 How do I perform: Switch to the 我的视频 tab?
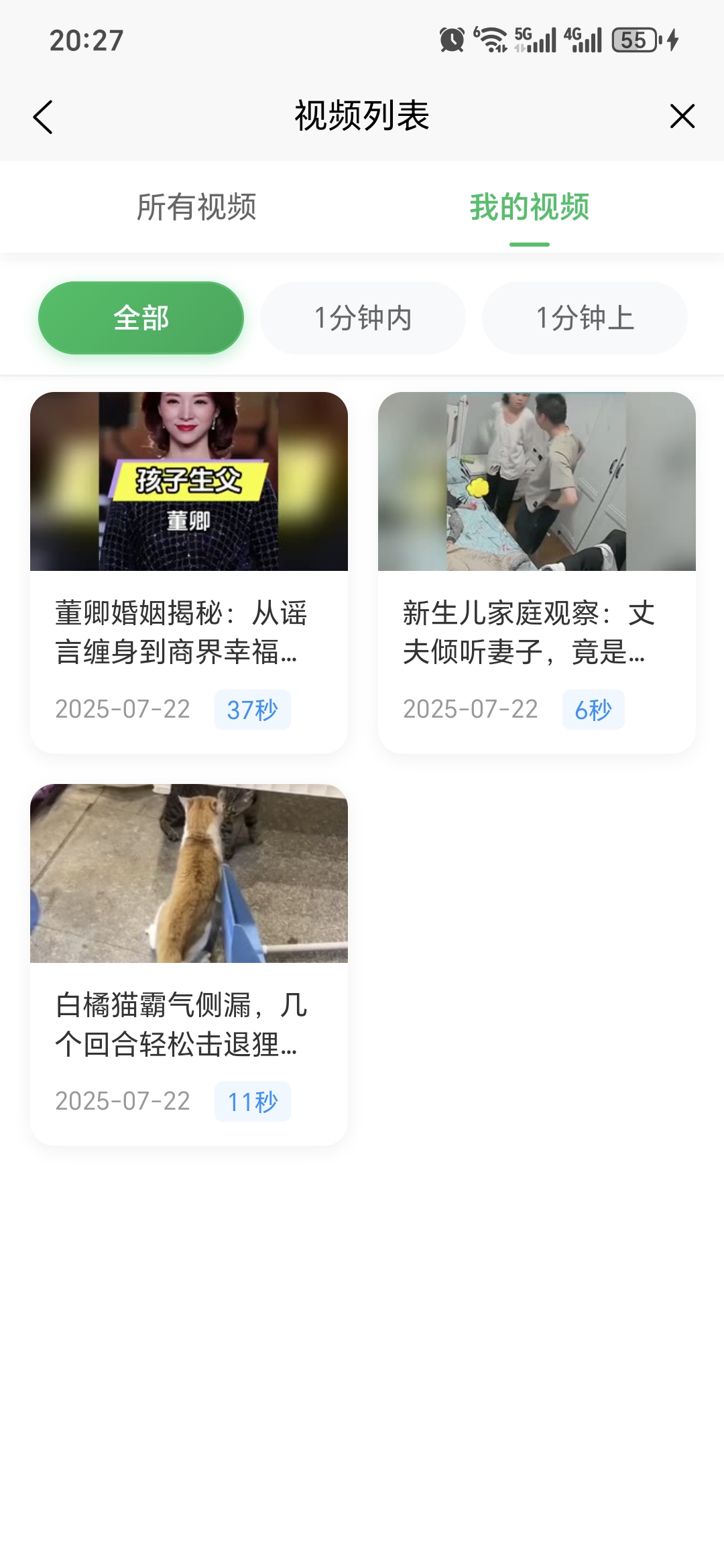coord(530,208)
